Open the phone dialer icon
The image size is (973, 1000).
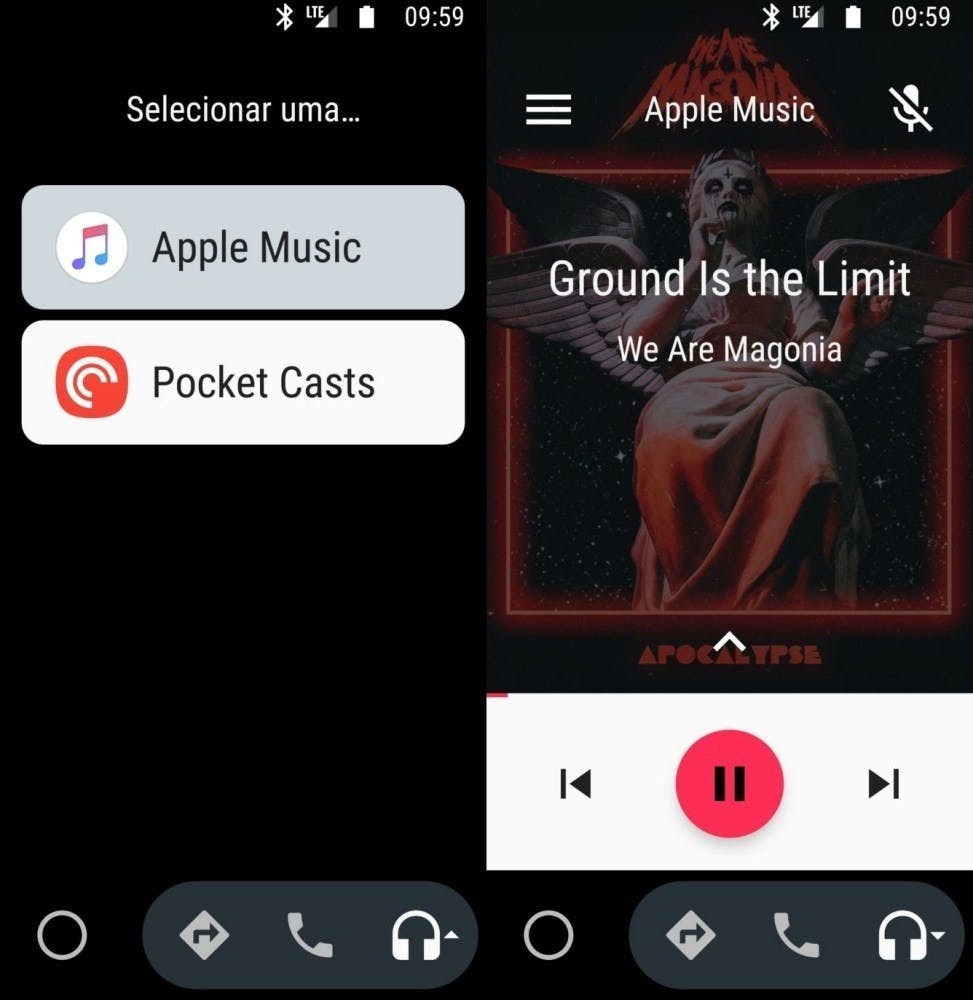coord(310,935)
